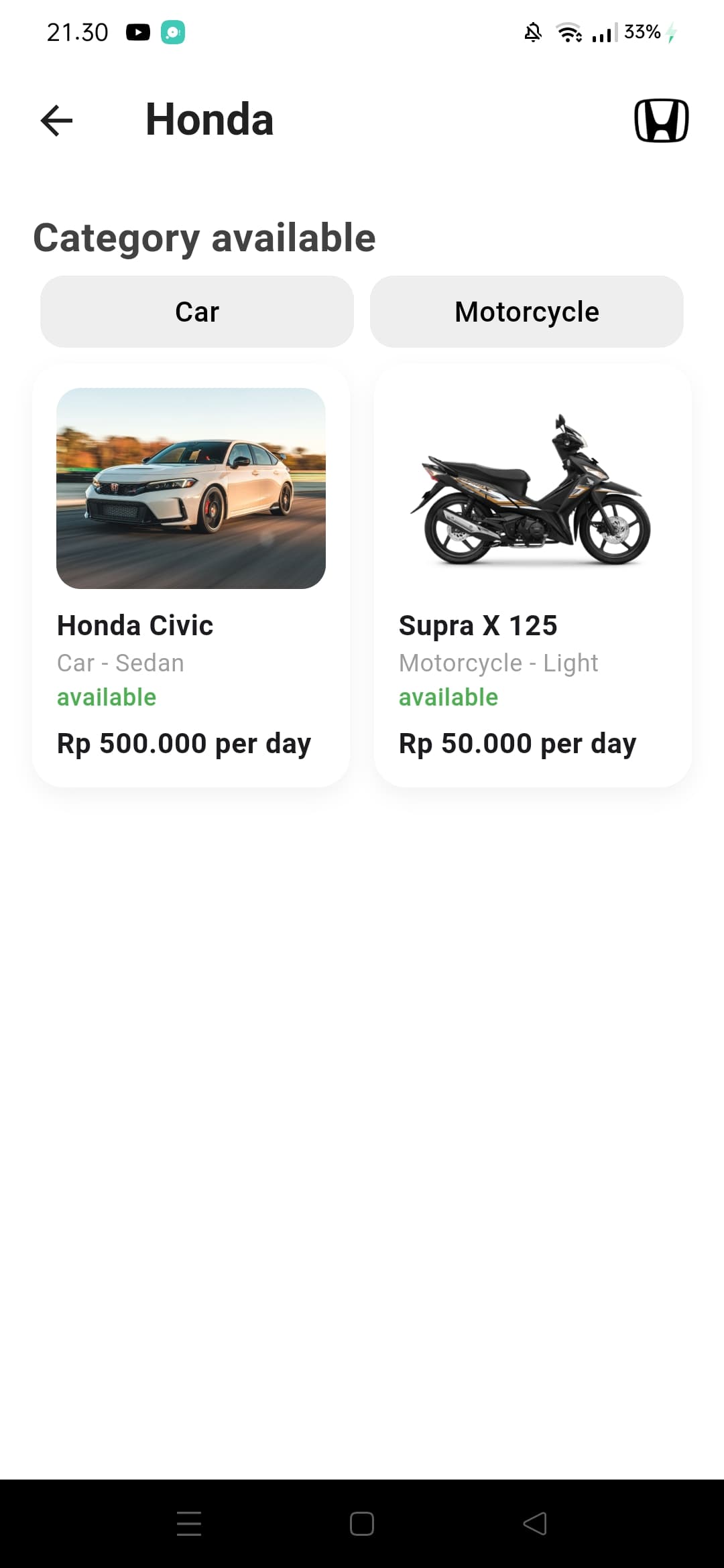
Task: Tap the cellular signal strength icon
Action: click(600, 32)
